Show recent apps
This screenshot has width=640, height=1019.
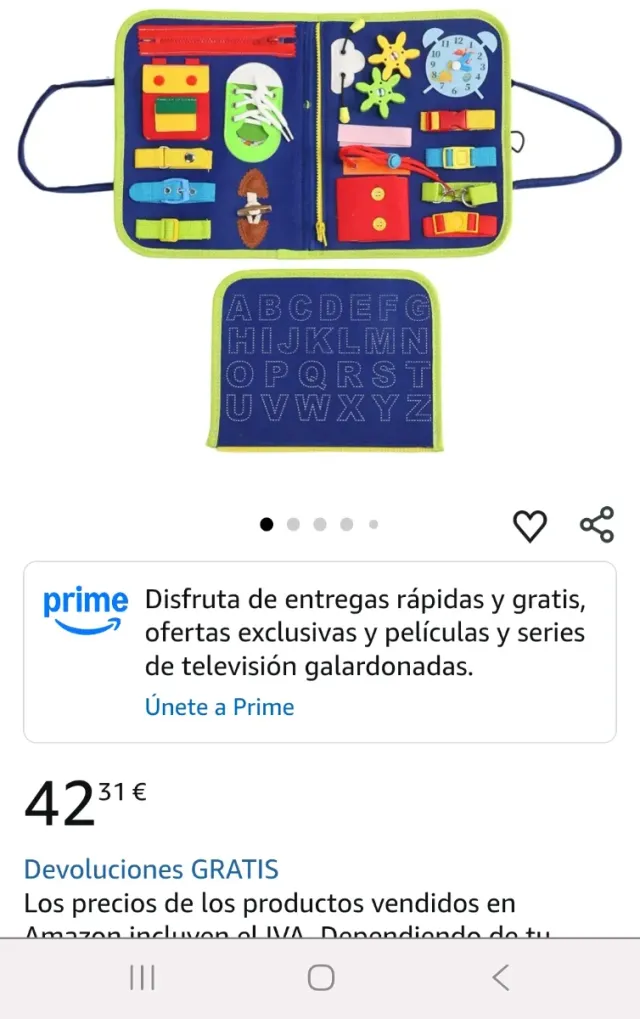point(142,977)
